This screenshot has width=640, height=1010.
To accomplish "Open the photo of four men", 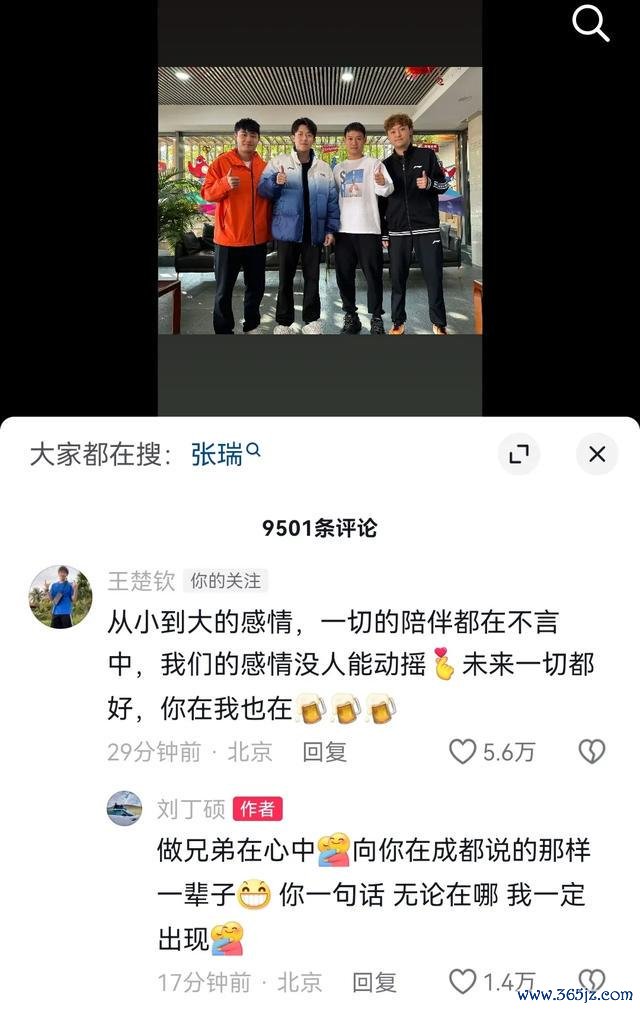I will point(320,200).
